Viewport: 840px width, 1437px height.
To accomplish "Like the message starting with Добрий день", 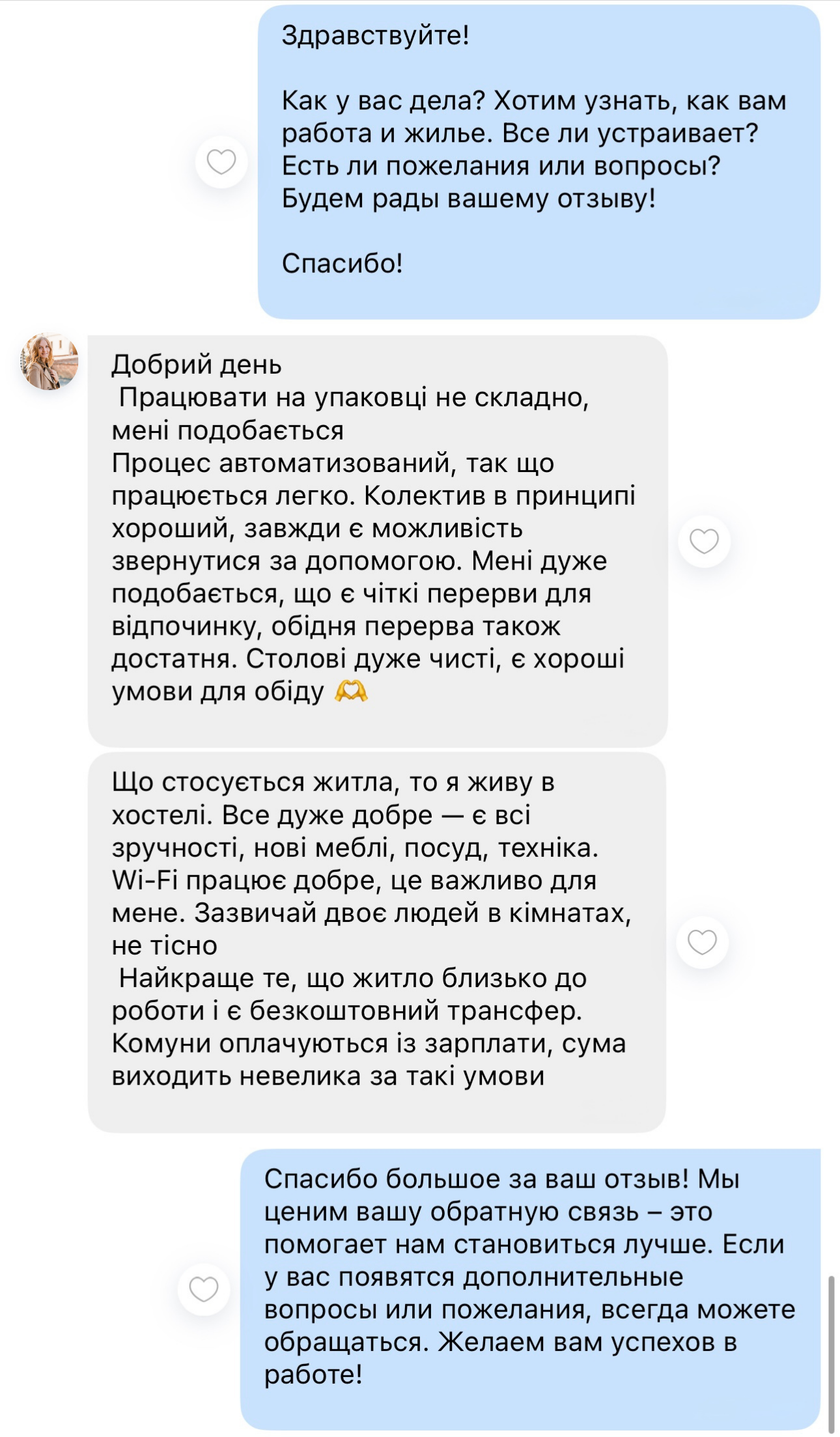I will tap(704, 541).
